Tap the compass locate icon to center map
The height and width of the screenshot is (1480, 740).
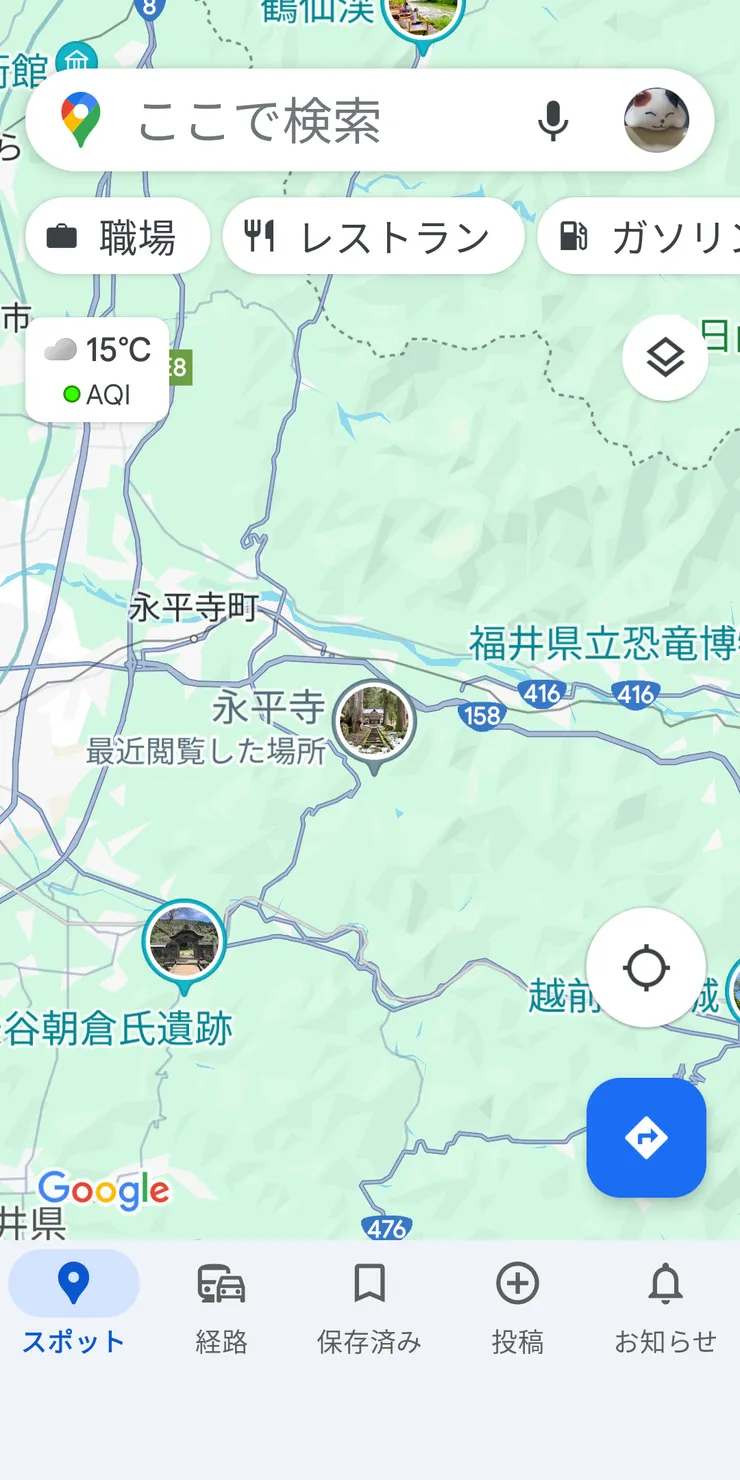point(647,967)
